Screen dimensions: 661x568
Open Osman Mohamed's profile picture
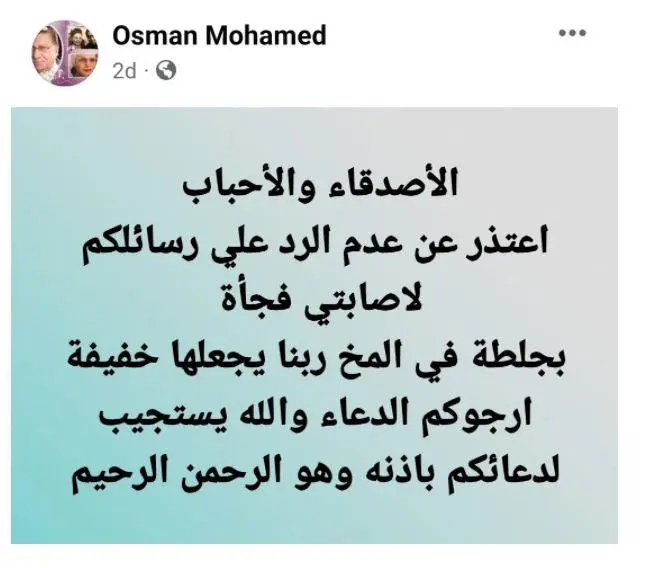coord(65,52)
